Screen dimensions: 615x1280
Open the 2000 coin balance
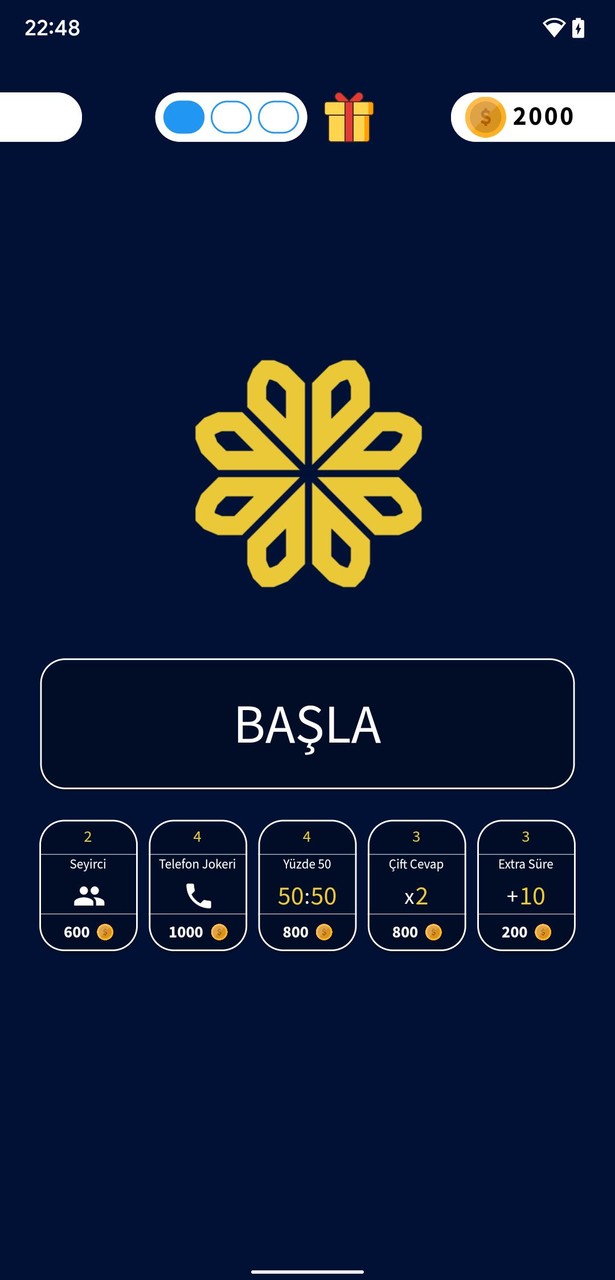[532, 117]
